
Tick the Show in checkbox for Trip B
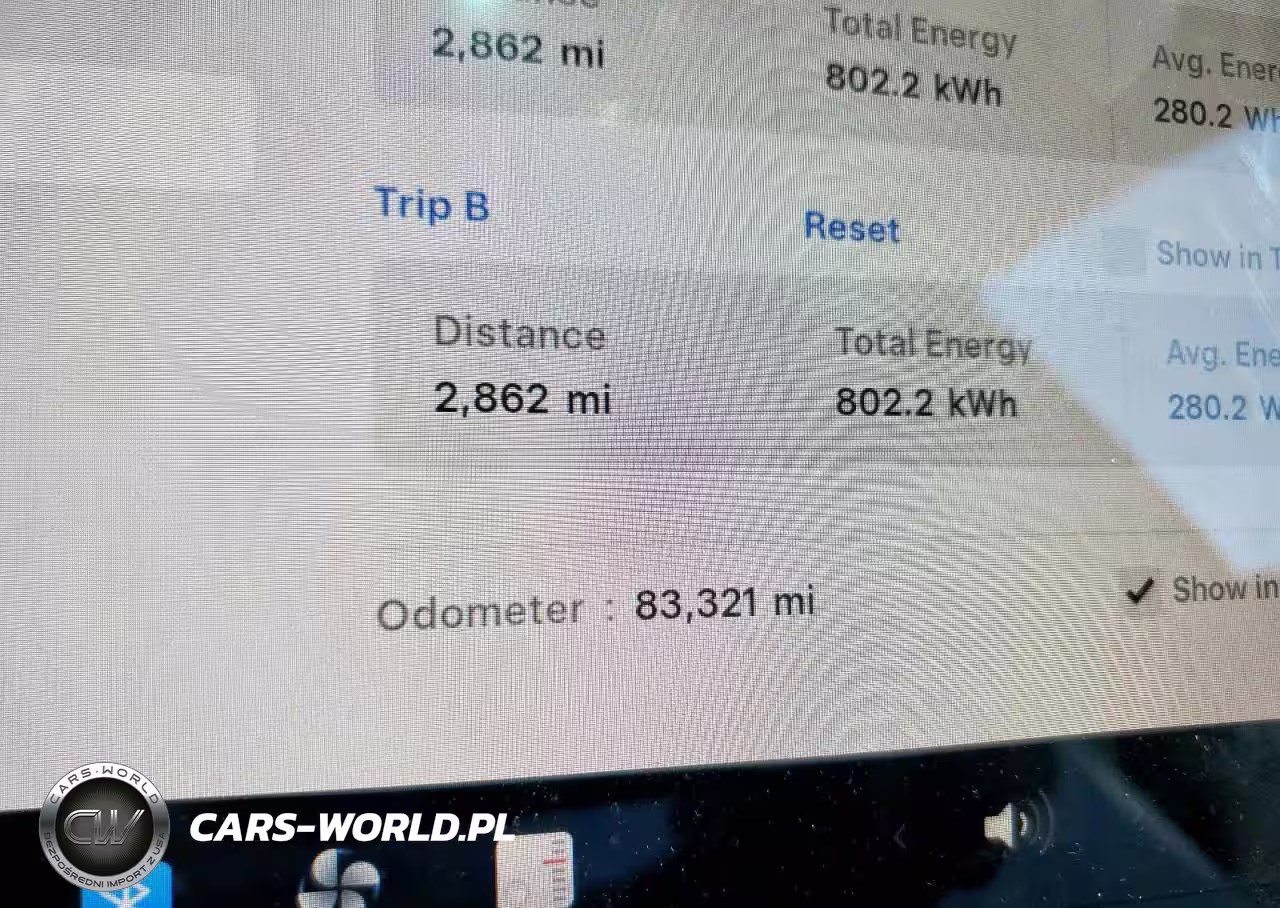(1125, 252)
